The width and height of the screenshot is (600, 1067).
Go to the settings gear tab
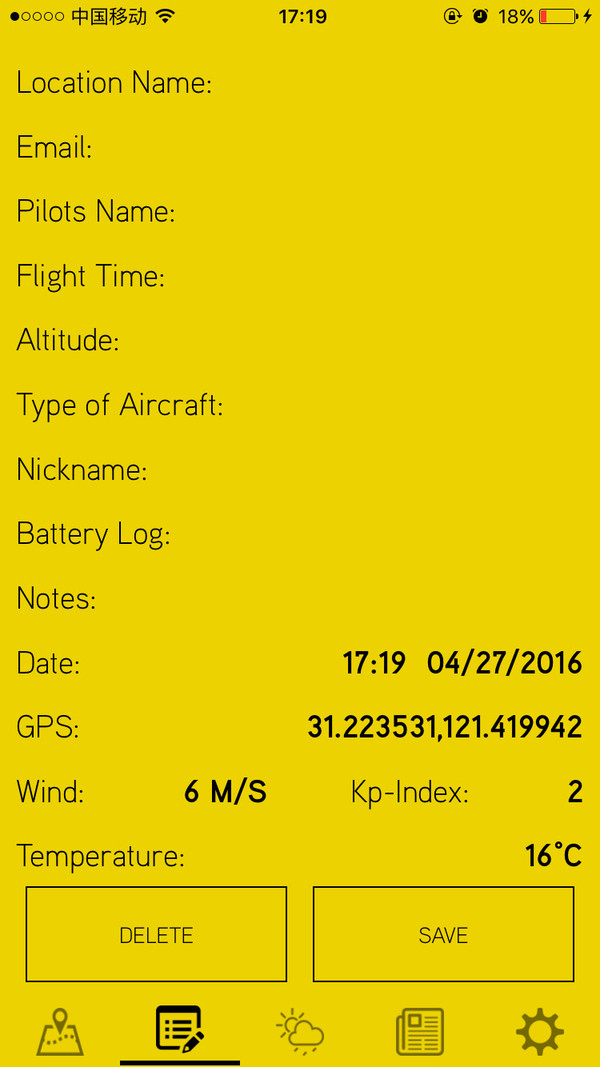coord(540,1032)
